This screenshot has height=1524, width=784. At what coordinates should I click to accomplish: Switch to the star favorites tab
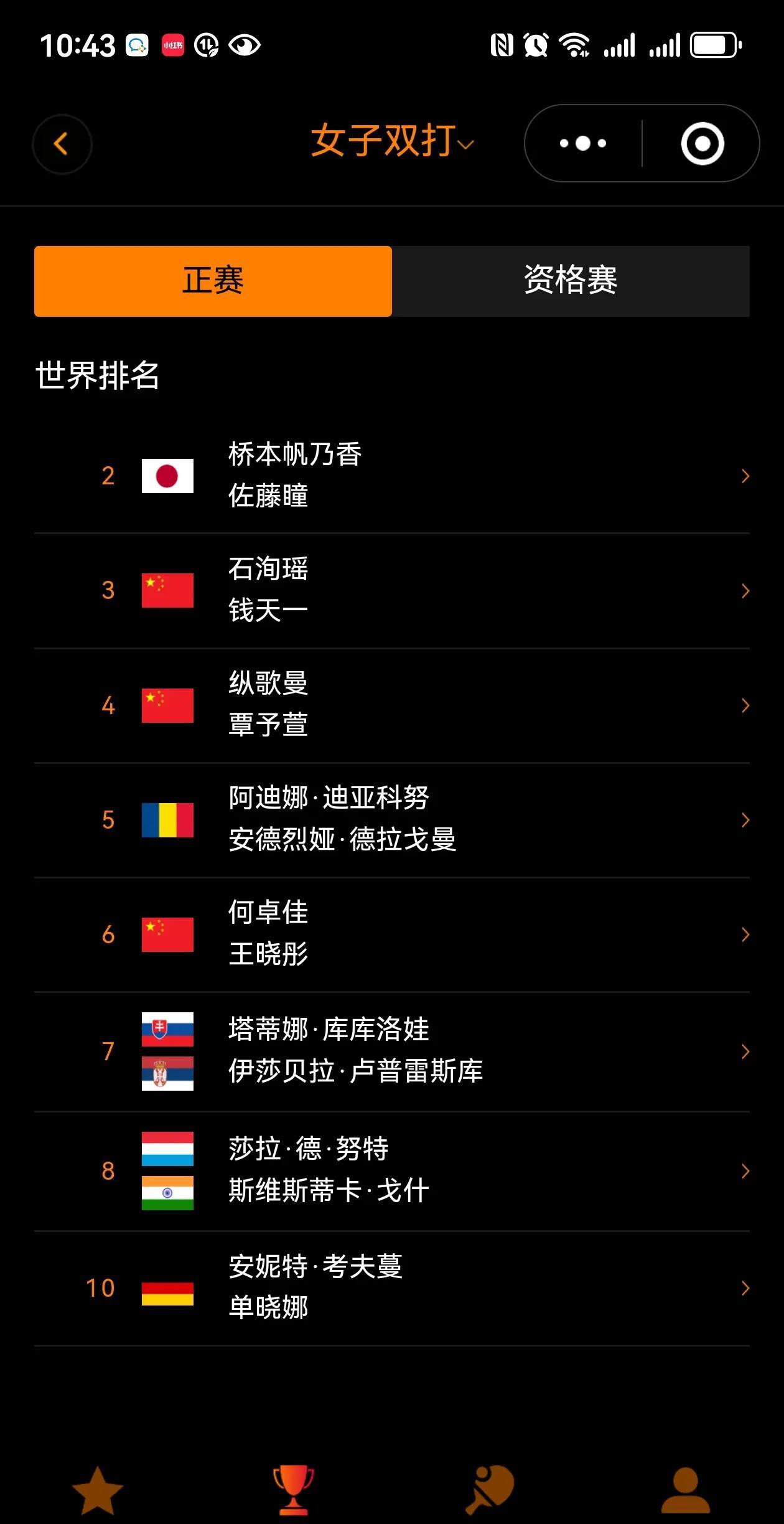pyautogui.click(x=98, y=1490)
